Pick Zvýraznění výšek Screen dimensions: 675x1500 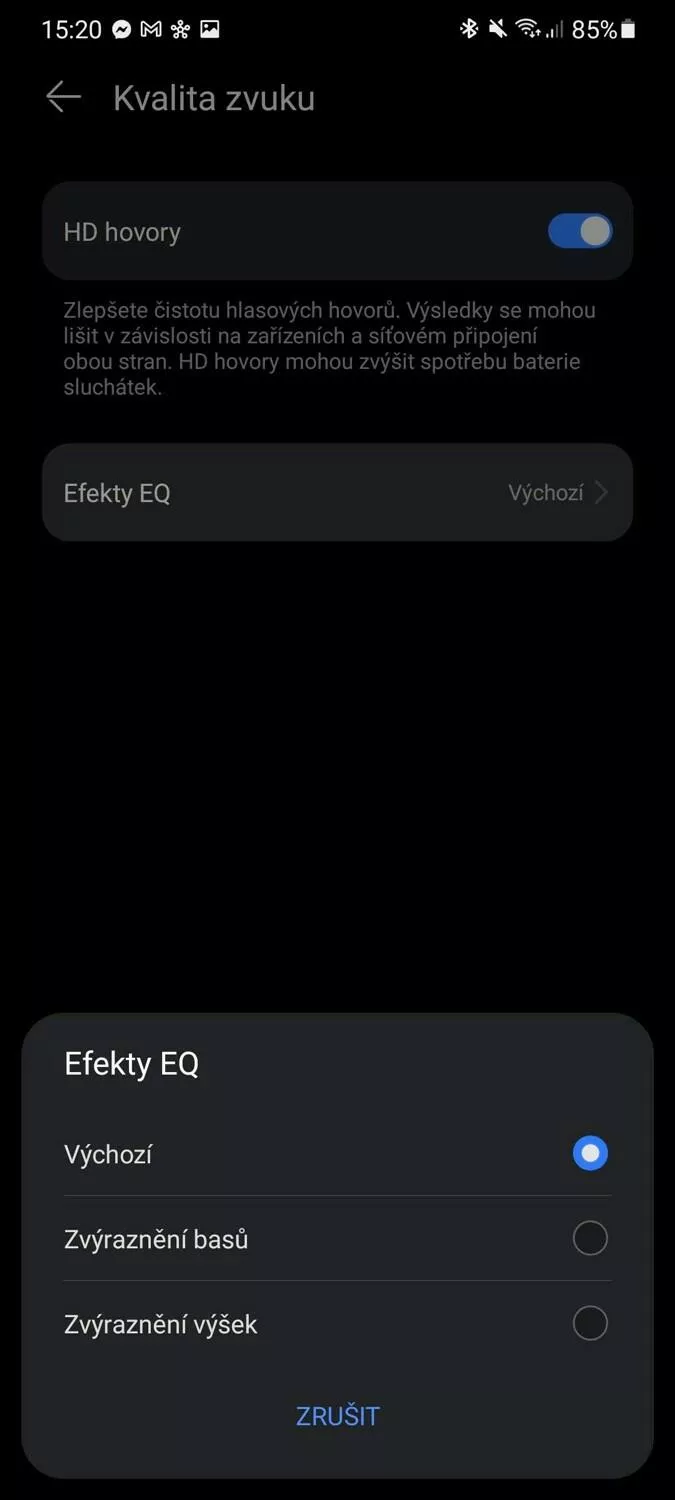point(337,1324)
